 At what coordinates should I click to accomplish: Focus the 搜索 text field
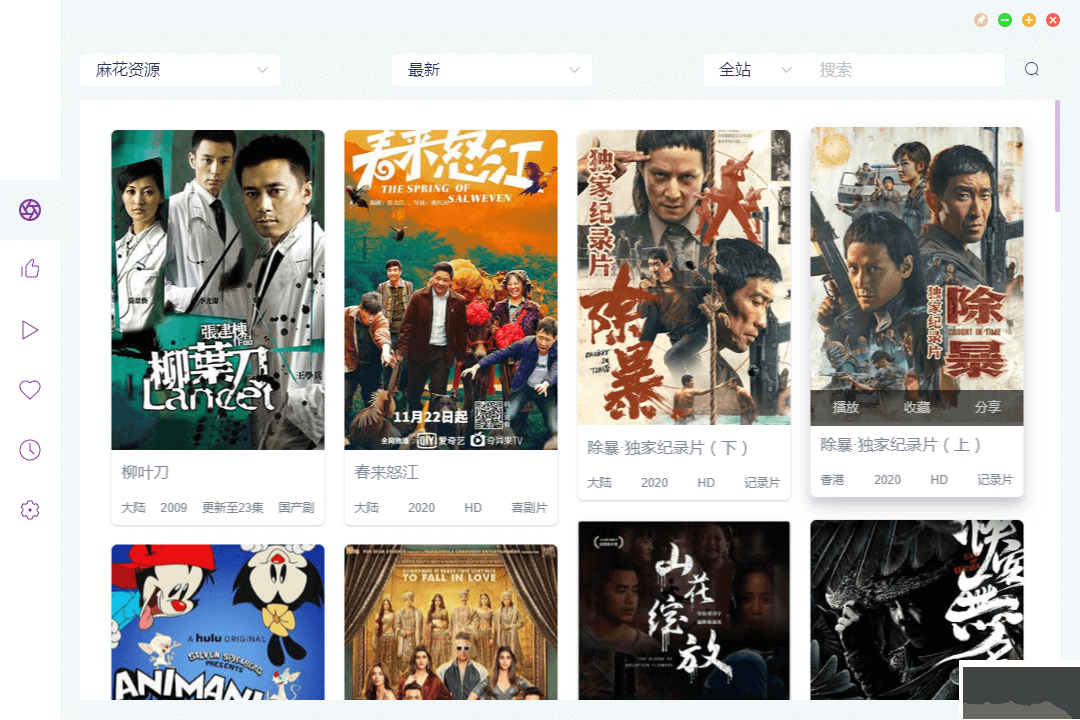click(x=905, y=70)
